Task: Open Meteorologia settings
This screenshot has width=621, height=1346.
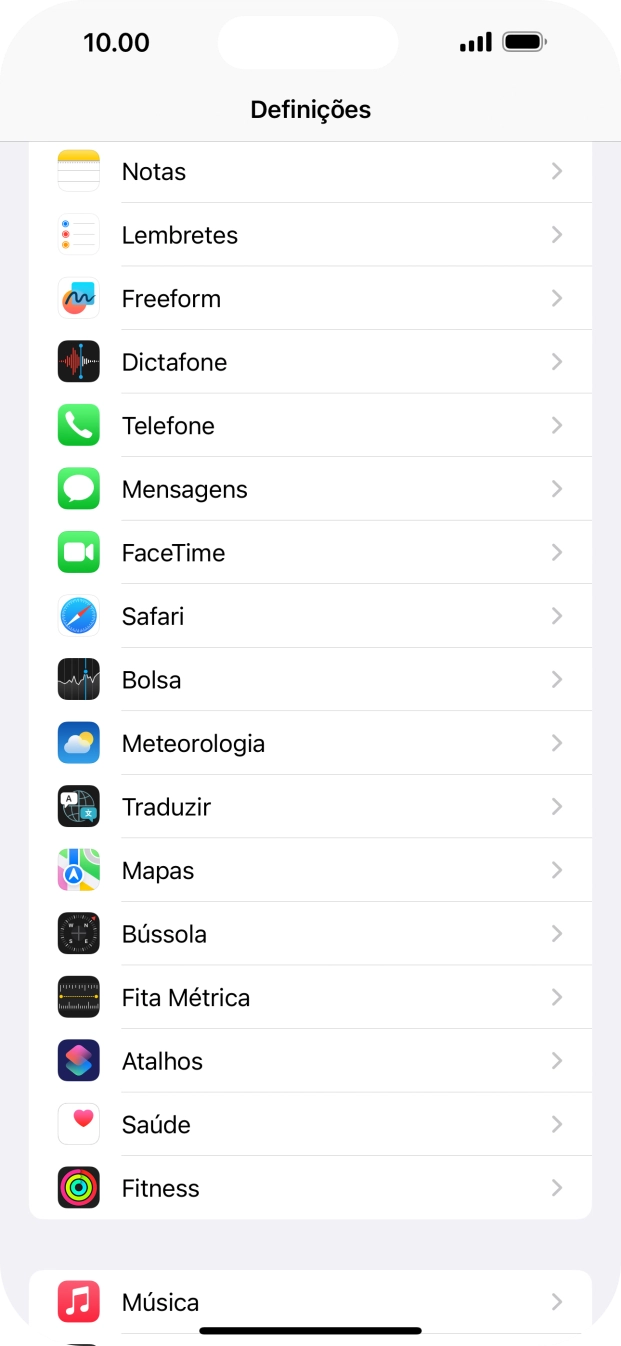Action: point(310,743)
